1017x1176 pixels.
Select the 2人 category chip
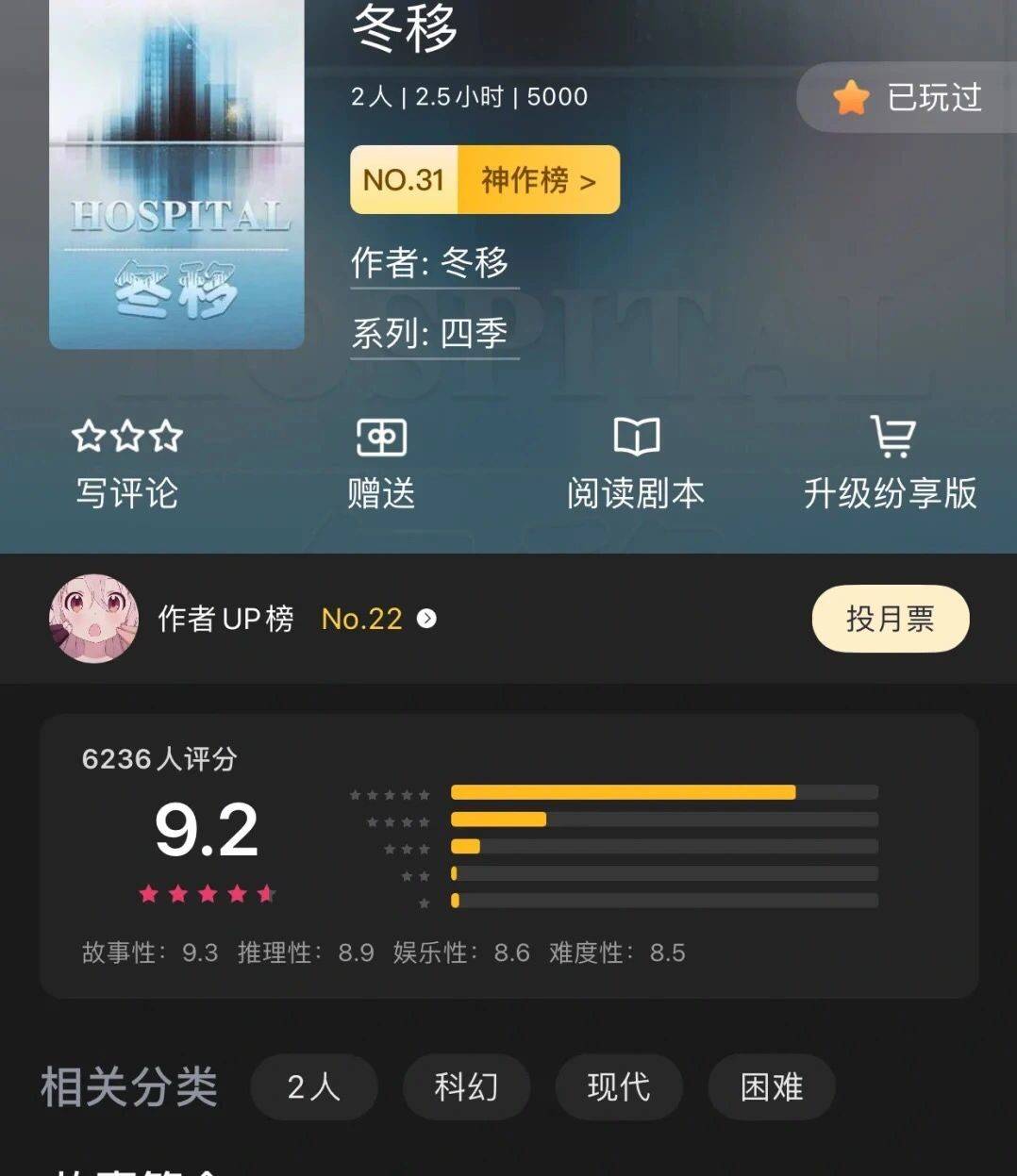tap(314, 1086)
